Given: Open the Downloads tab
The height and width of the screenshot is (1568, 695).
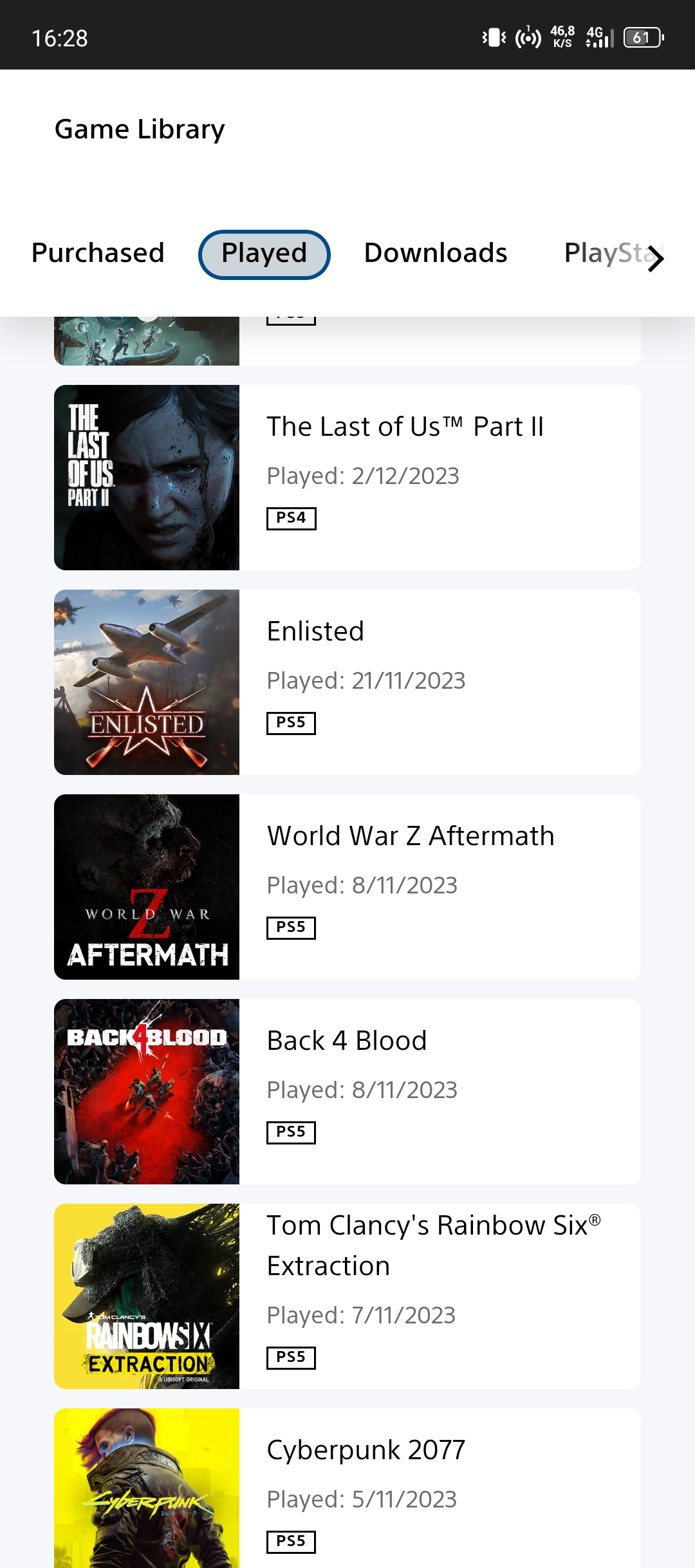Looking at the screenshot, I should (436, 254).
